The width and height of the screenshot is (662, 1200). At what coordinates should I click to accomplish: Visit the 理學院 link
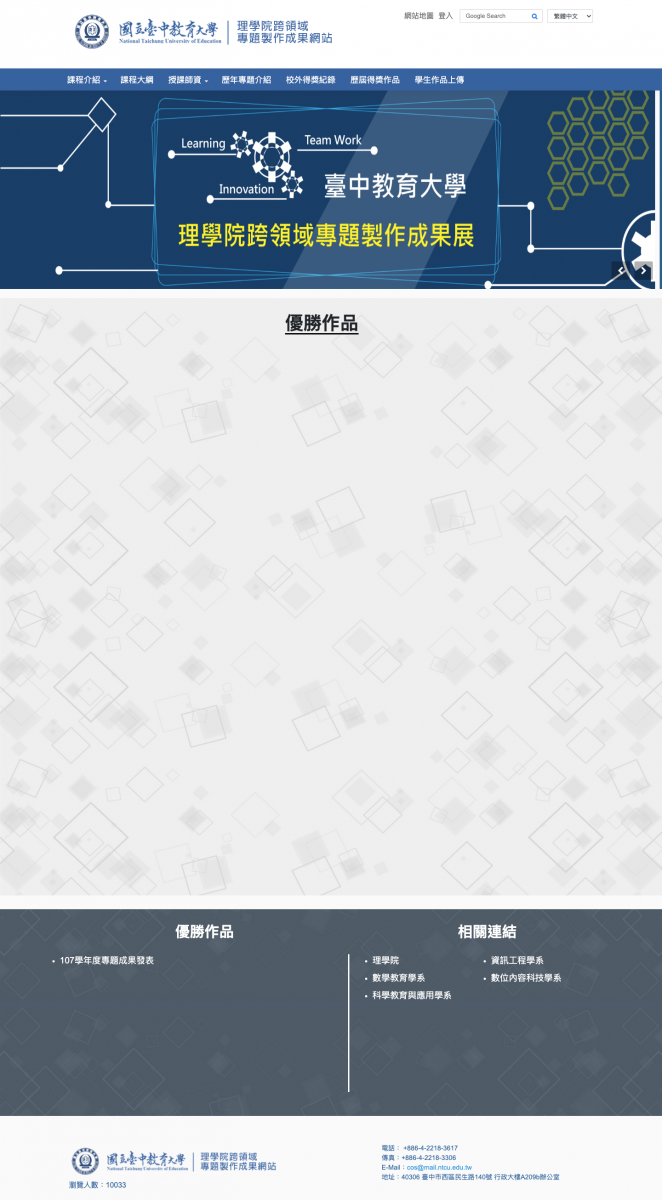pyautogui.click(x=386, y=960)
